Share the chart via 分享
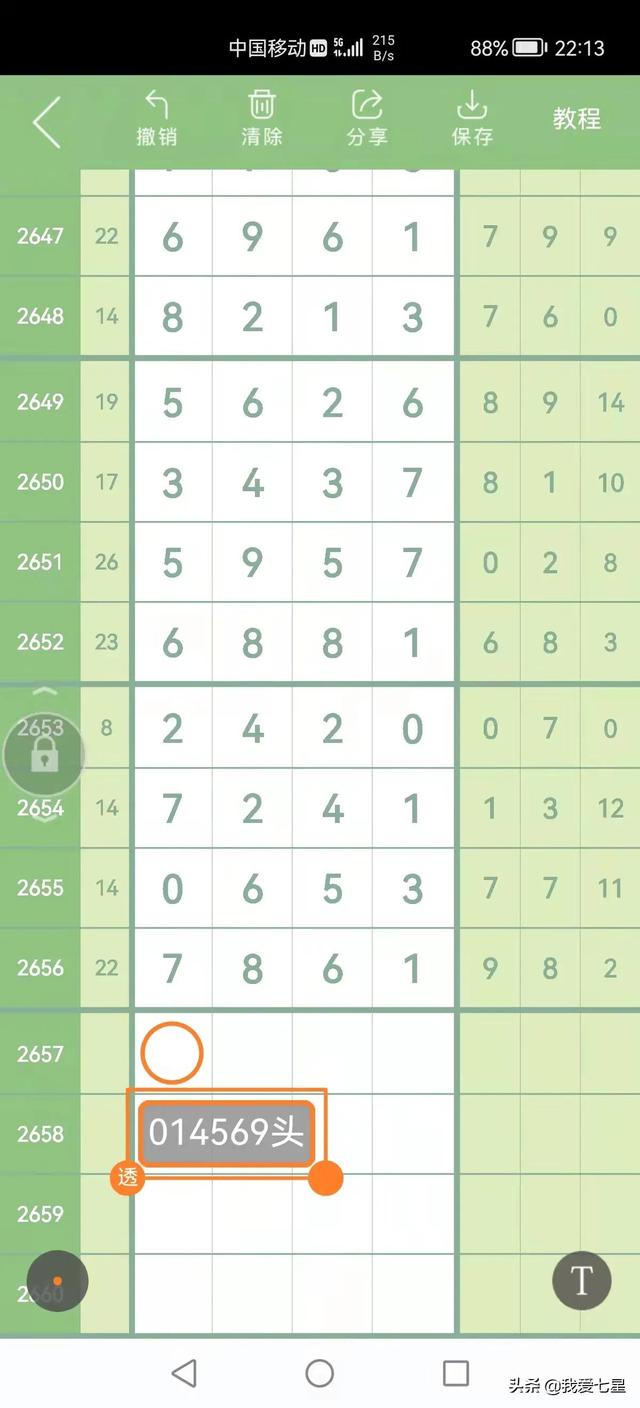Viewport: 640px width, 1408px height. coord(367,119)
